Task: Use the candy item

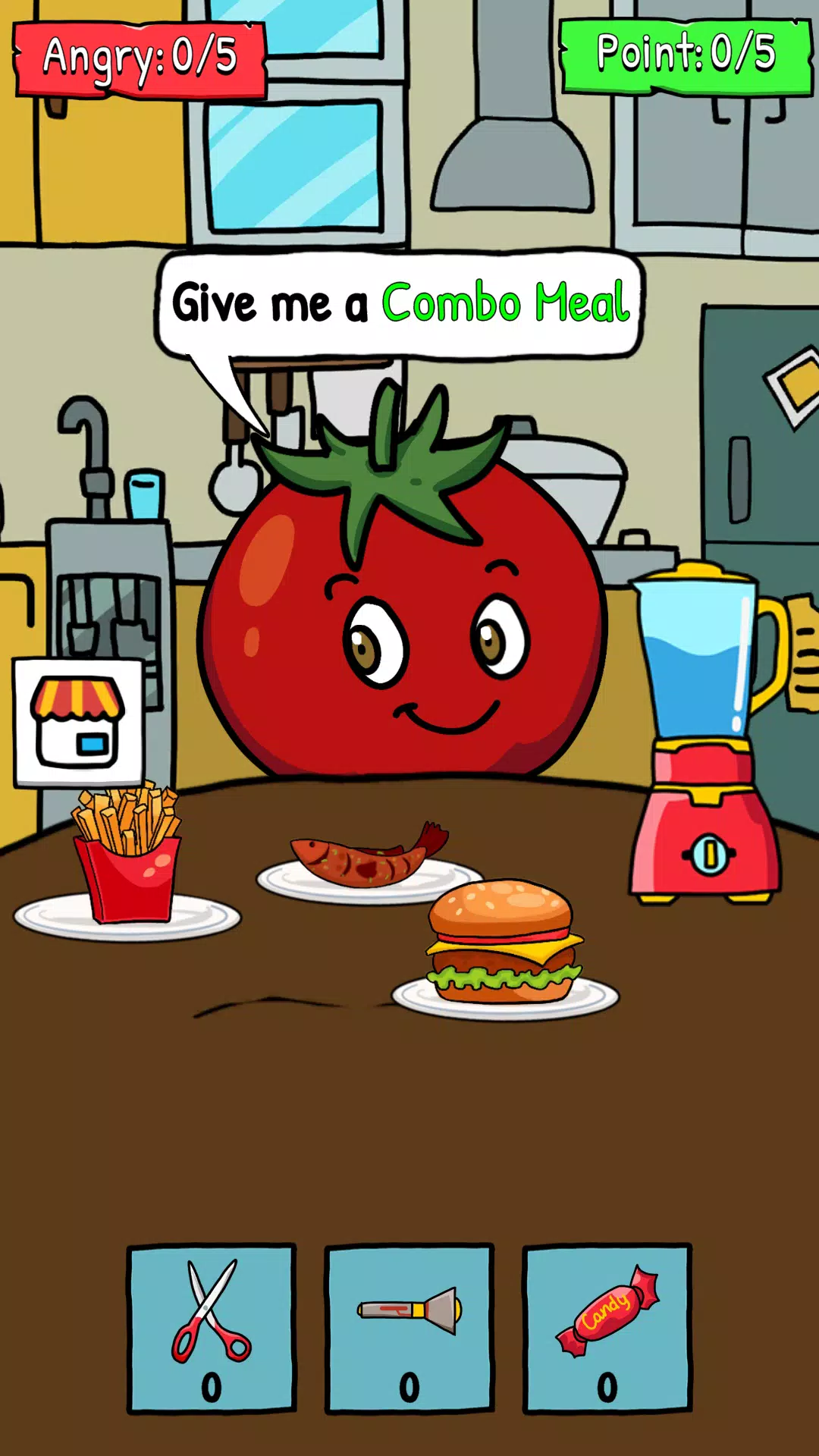Action: 607,1327
